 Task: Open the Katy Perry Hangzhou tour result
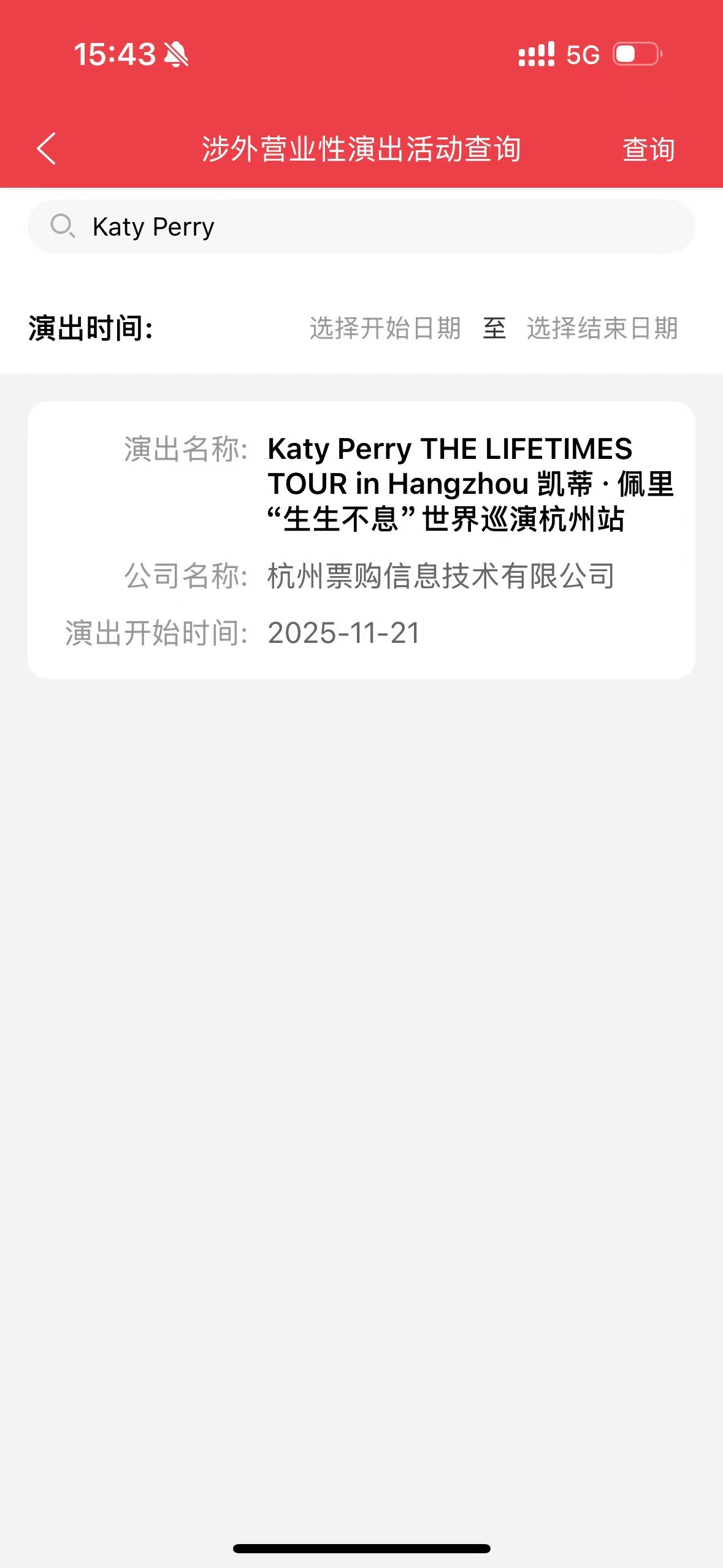tap(361, 540)
